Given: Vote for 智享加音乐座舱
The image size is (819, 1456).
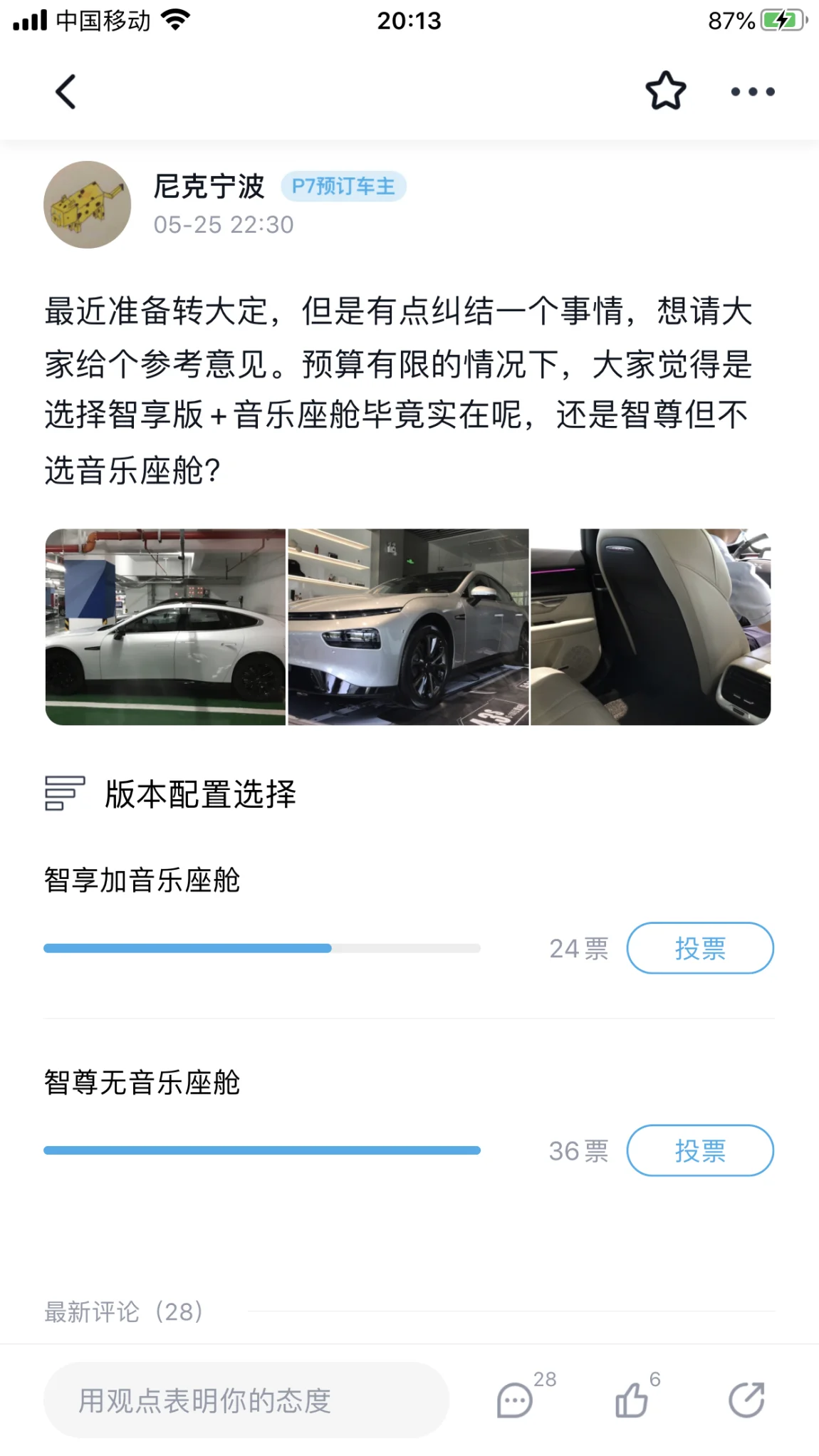Looking at the screenshot, I should pos(699,948).
